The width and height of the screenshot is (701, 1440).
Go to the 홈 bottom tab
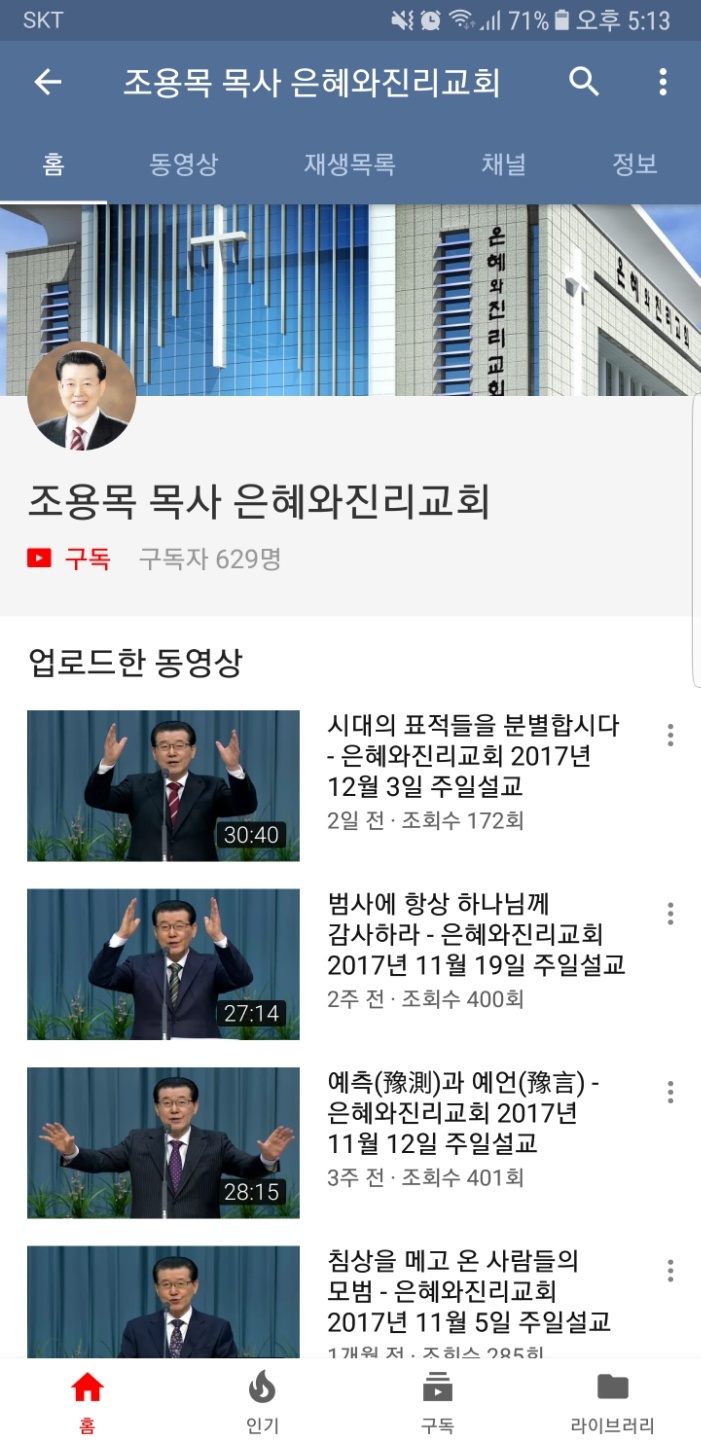[x=88, y=1400]
